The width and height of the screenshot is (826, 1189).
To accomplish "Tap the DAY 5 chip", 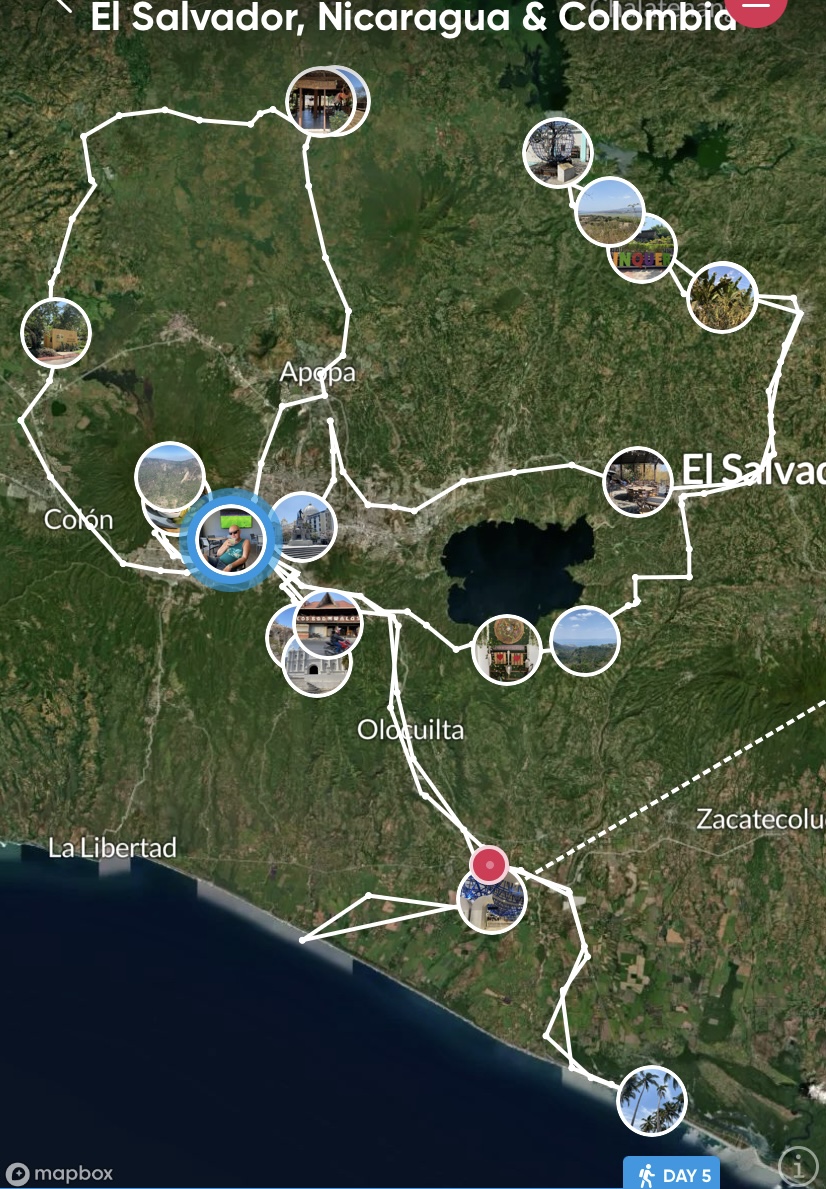I will [x=677, y=1174].
